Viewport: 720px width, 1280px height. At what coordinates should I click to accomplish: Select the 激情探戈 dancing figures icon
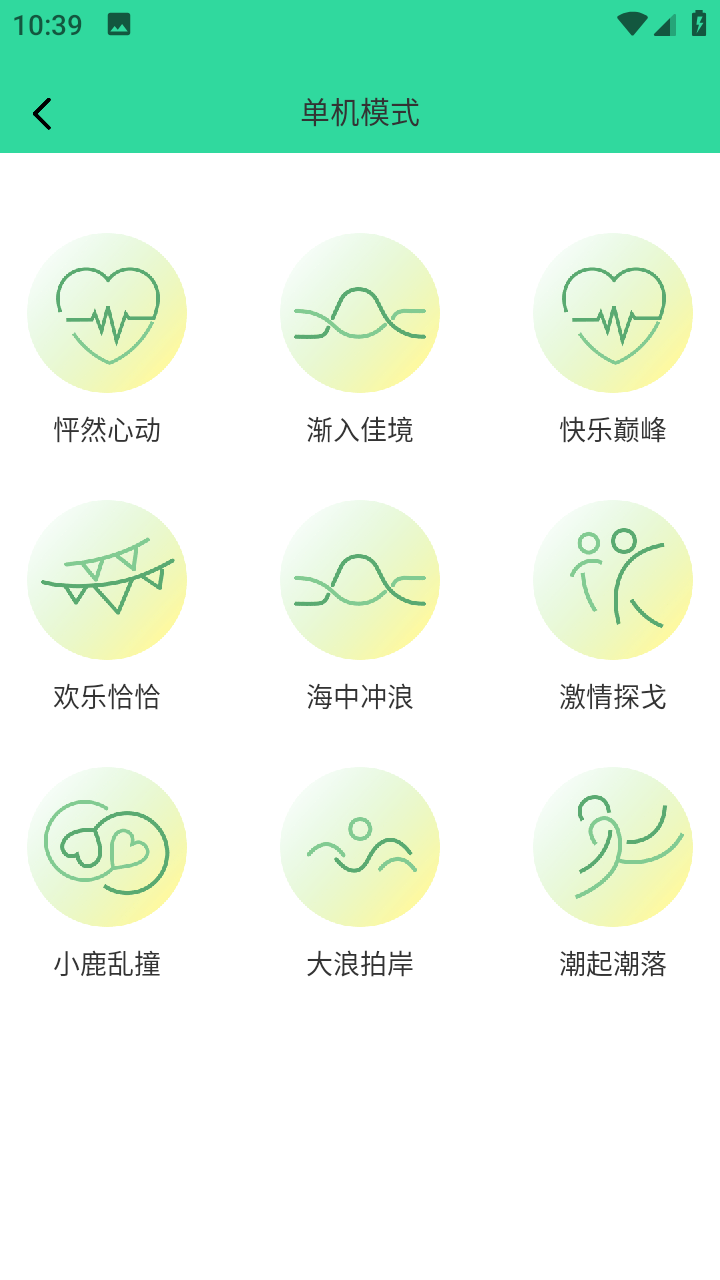point(613,580)
